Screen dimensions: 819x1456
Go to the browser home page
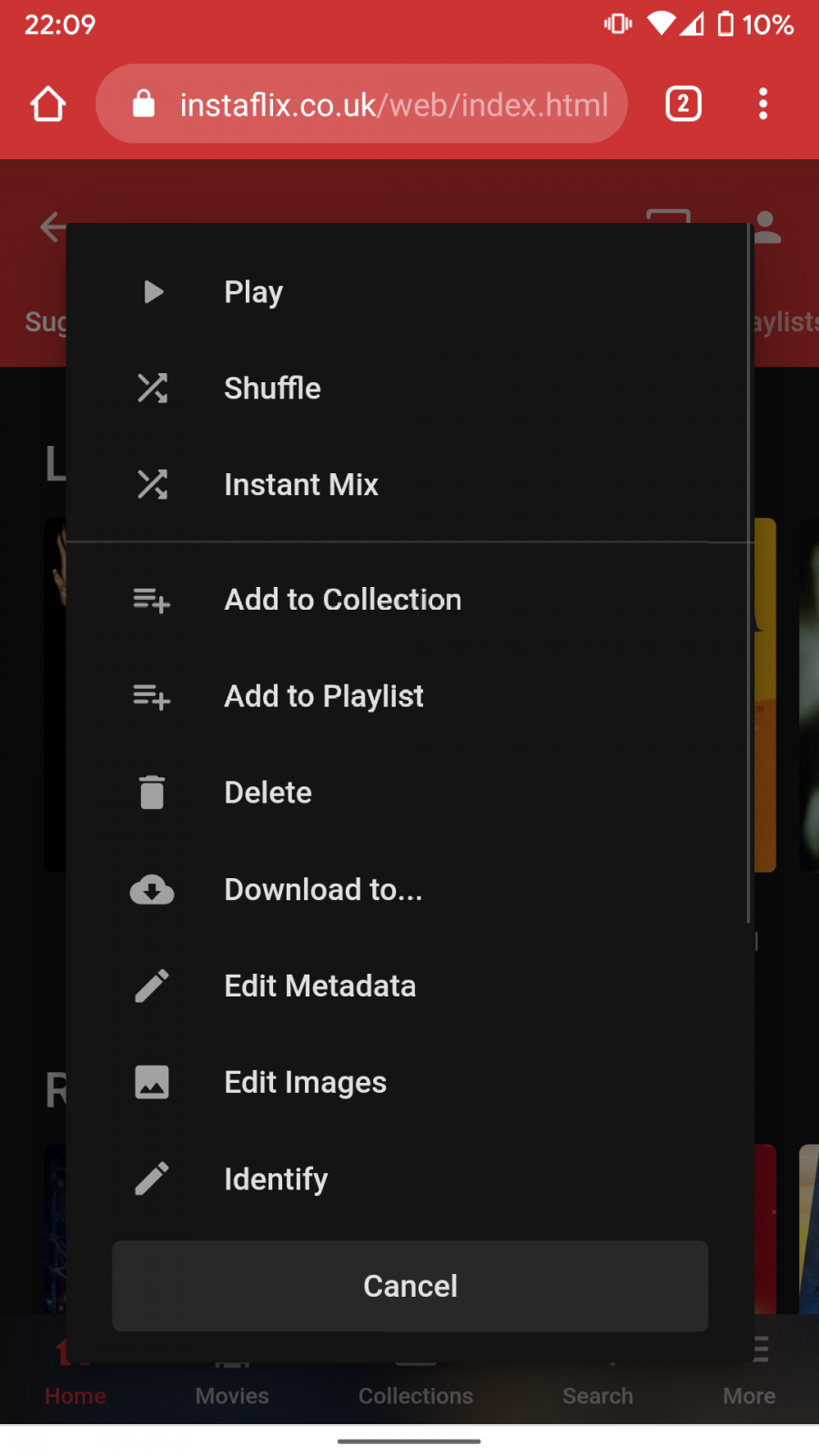[48, 104]
